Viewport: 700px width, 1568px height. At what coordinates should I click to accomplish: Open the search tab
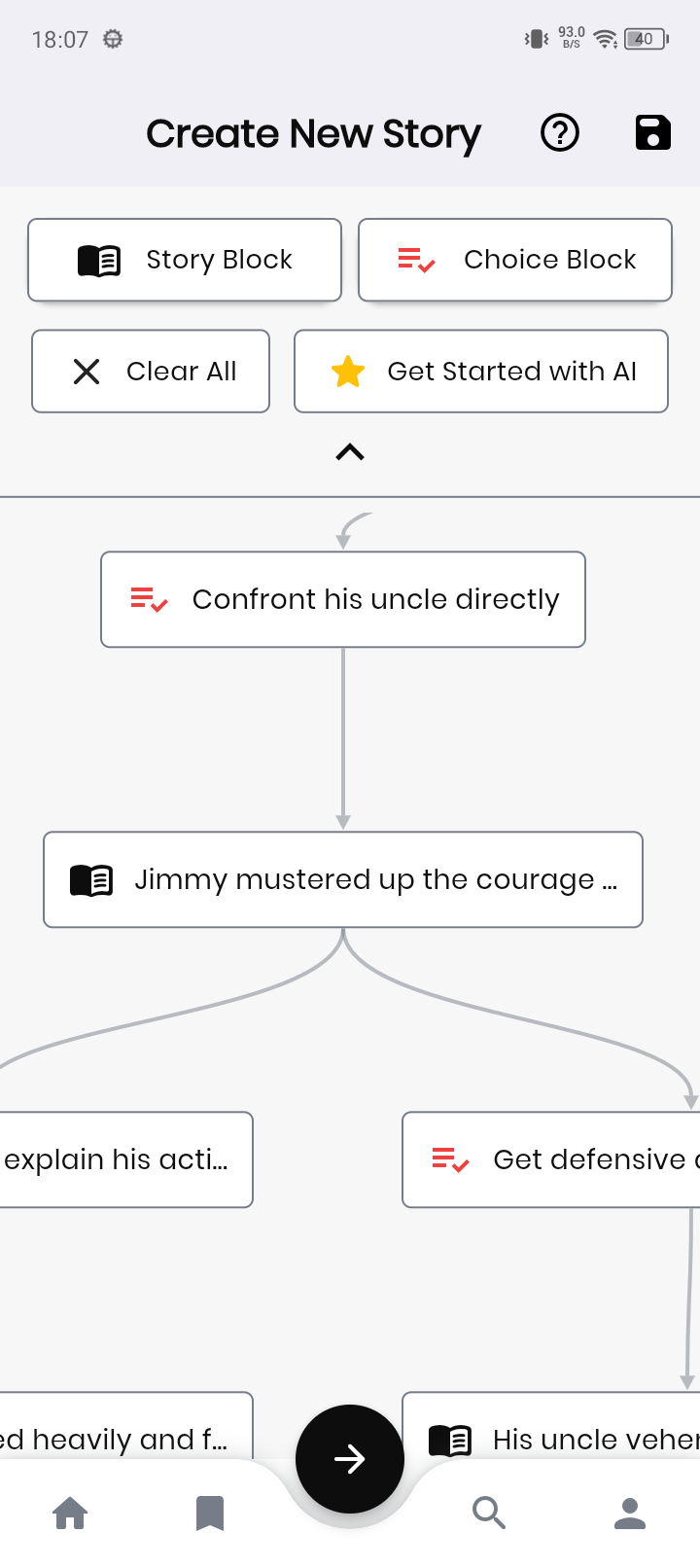[x=488, y=1514]
